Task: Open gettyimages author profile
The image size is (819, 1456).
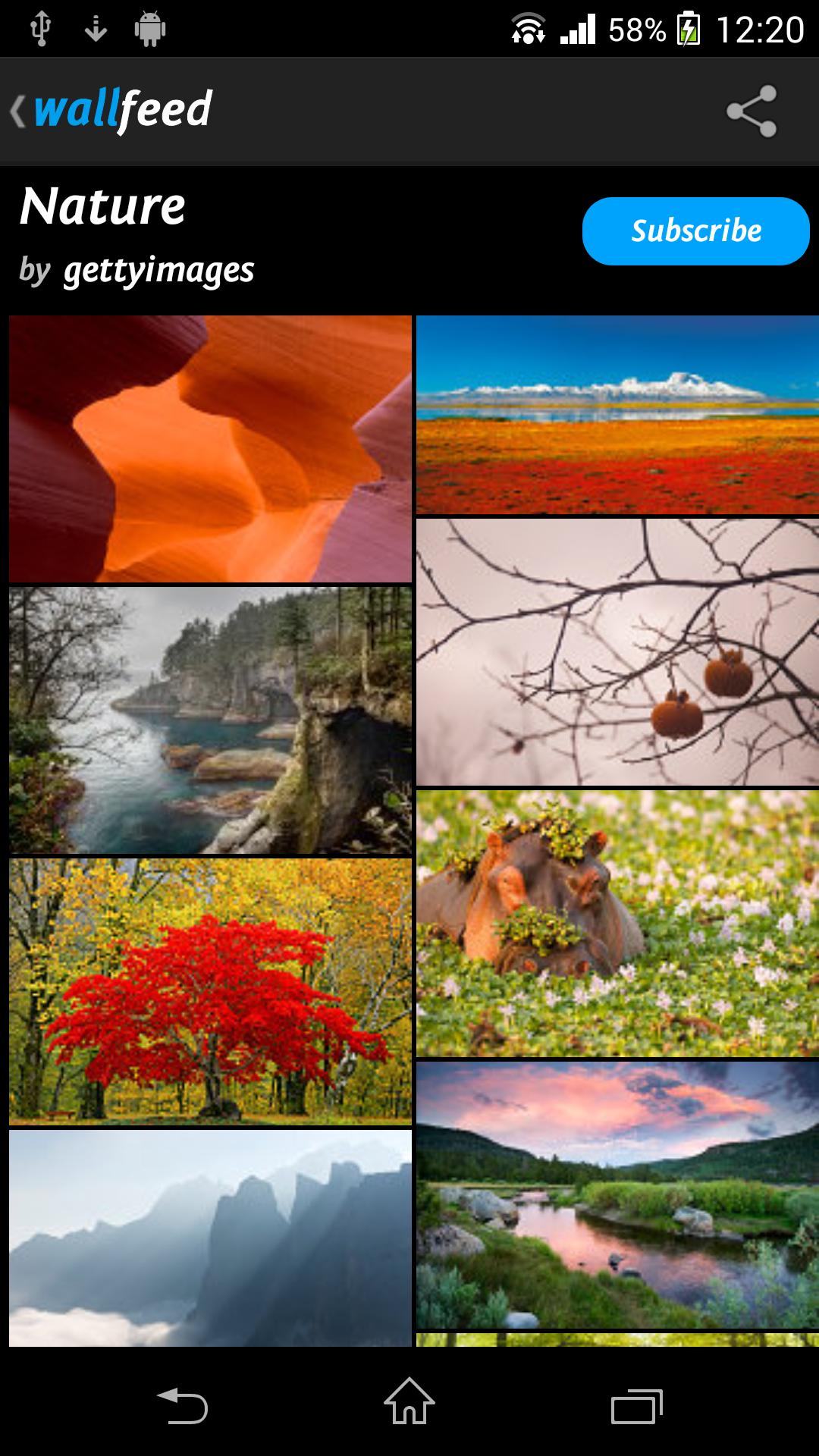Action: [x=158, y=271]
